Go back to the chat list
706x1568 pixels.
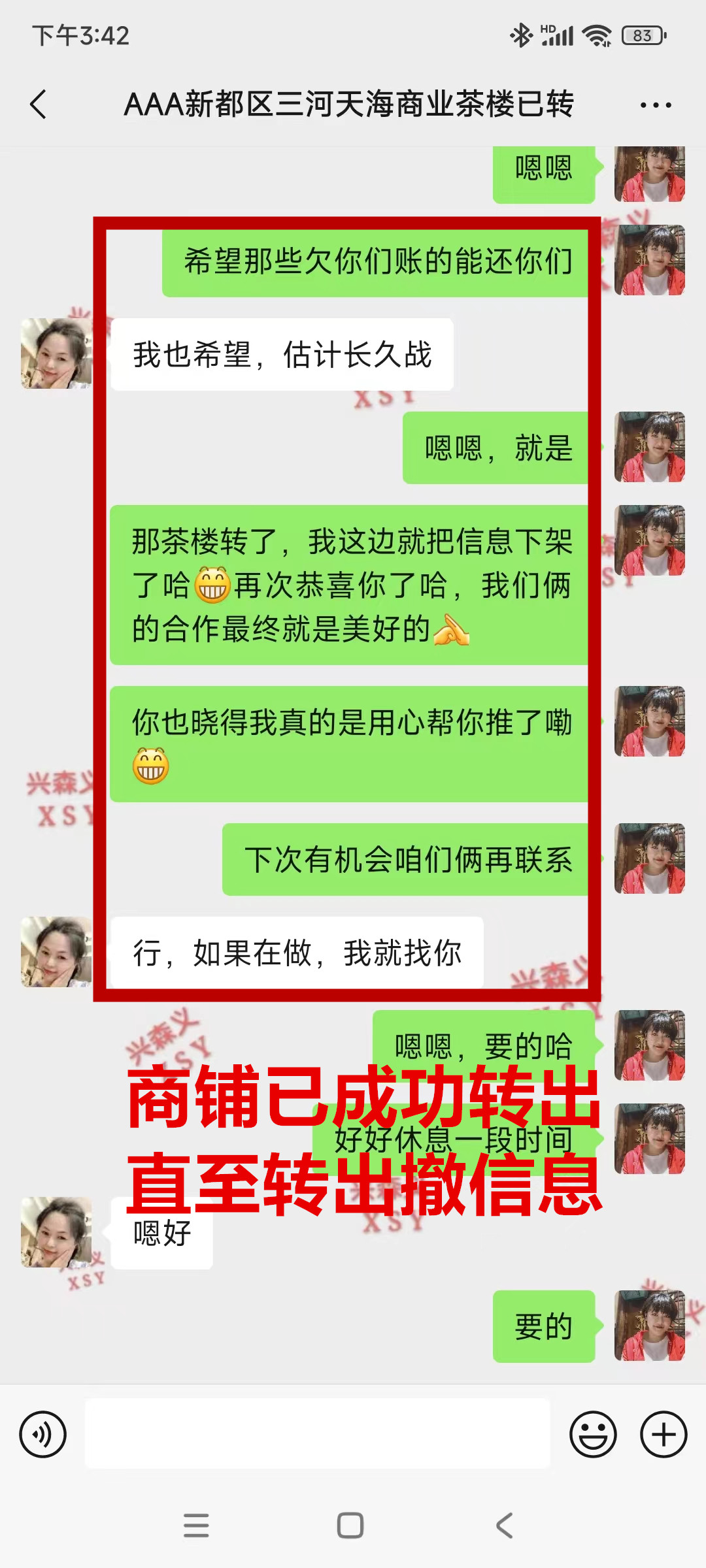click(39, 105)
